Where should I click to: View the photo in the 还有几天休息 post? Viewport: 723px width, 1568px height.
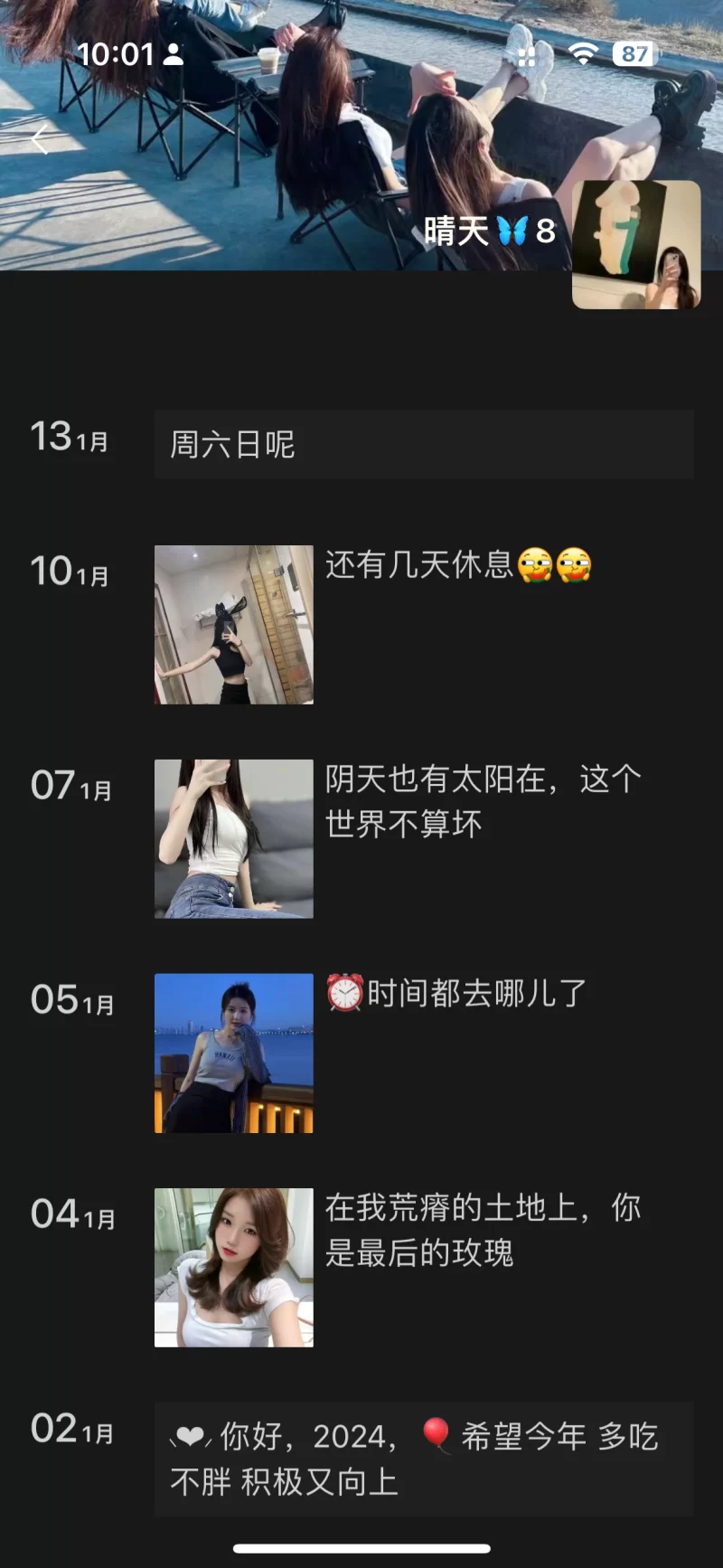[x=233, y=624]
